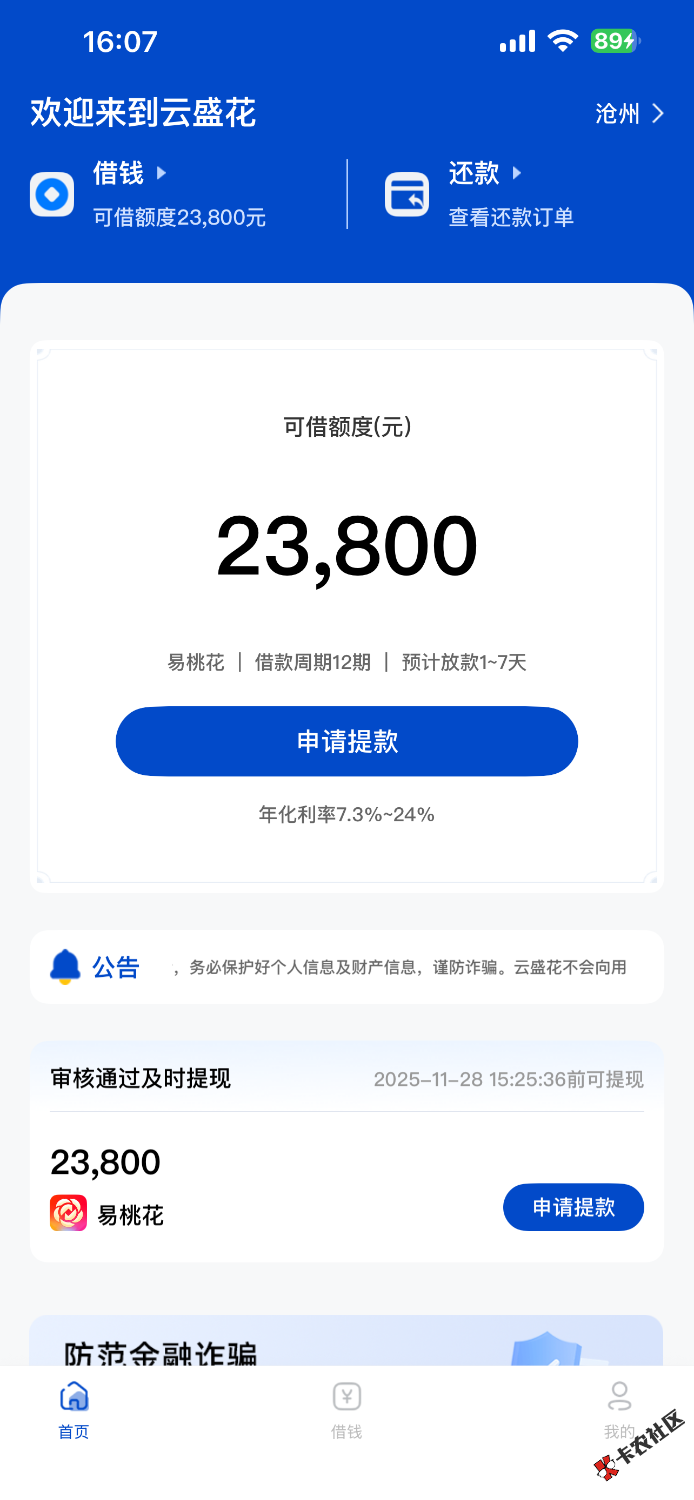
Task: Change the city from 沧州
Action: (x=629, y=114)
